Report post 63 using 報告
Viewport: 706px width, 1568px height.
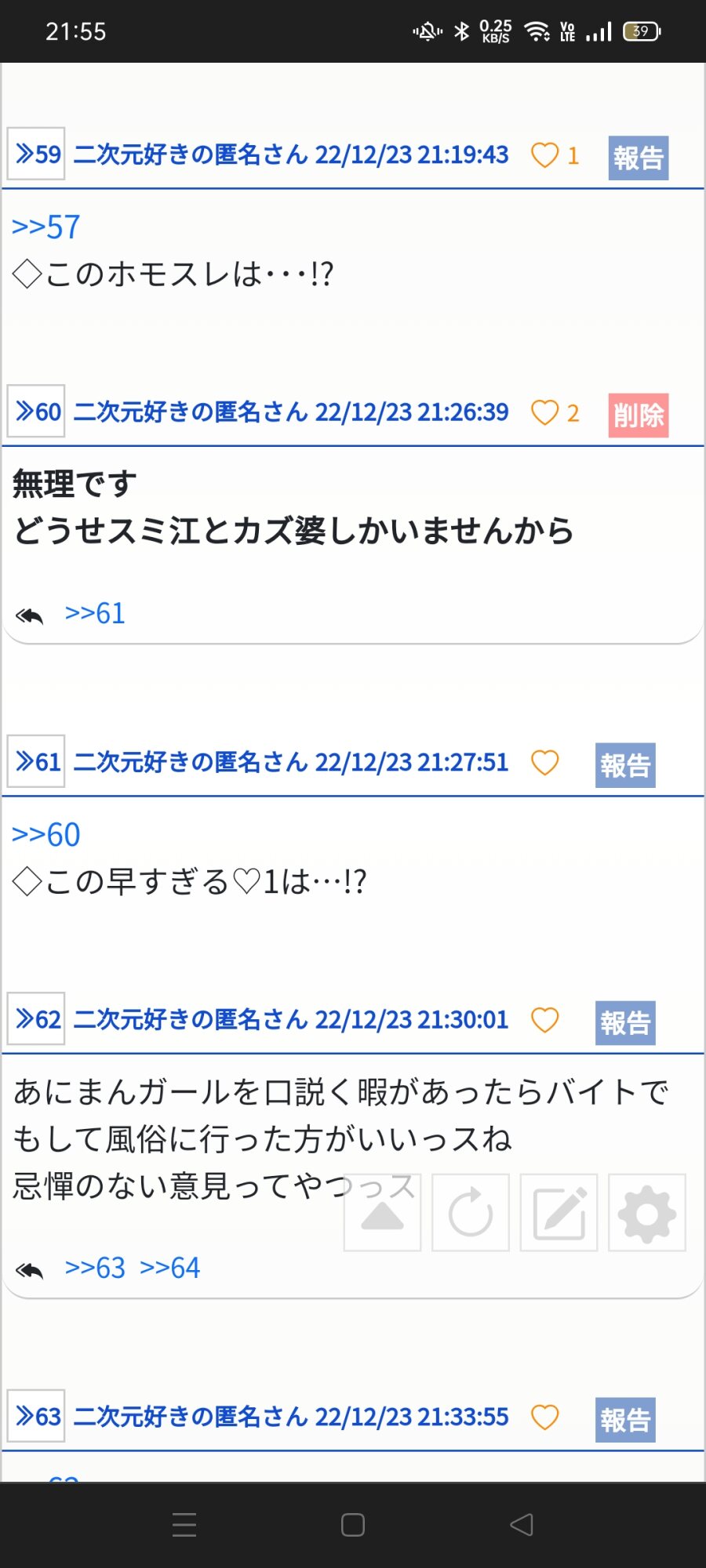pyautogui.click(x=625, y=1420)
